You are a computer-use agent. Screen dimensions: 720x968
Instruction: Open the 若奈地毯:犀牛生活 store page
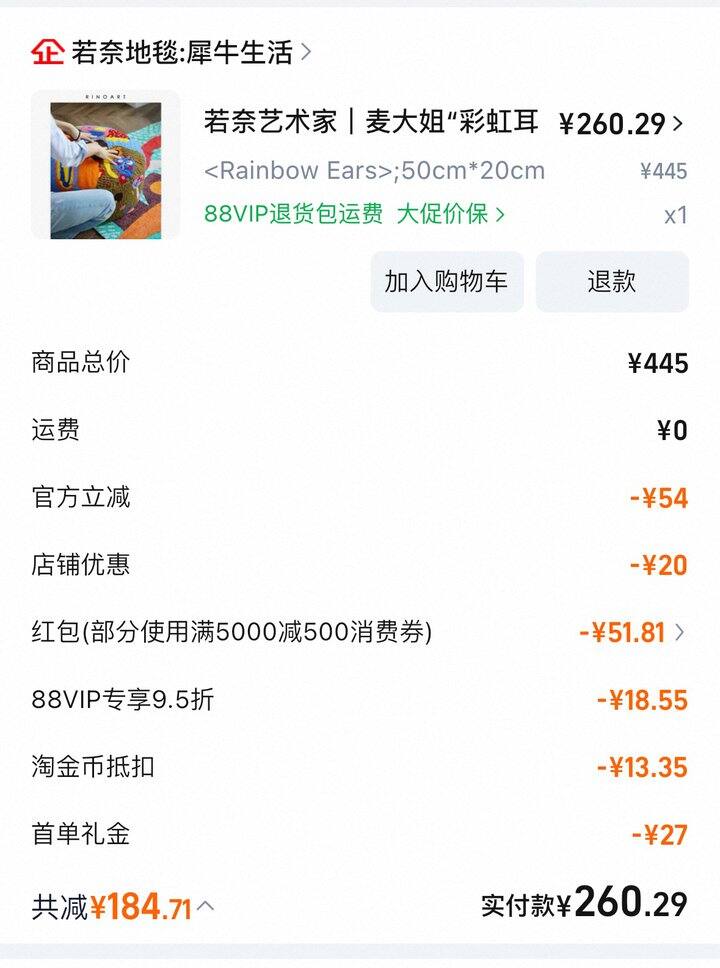(182, 52)
